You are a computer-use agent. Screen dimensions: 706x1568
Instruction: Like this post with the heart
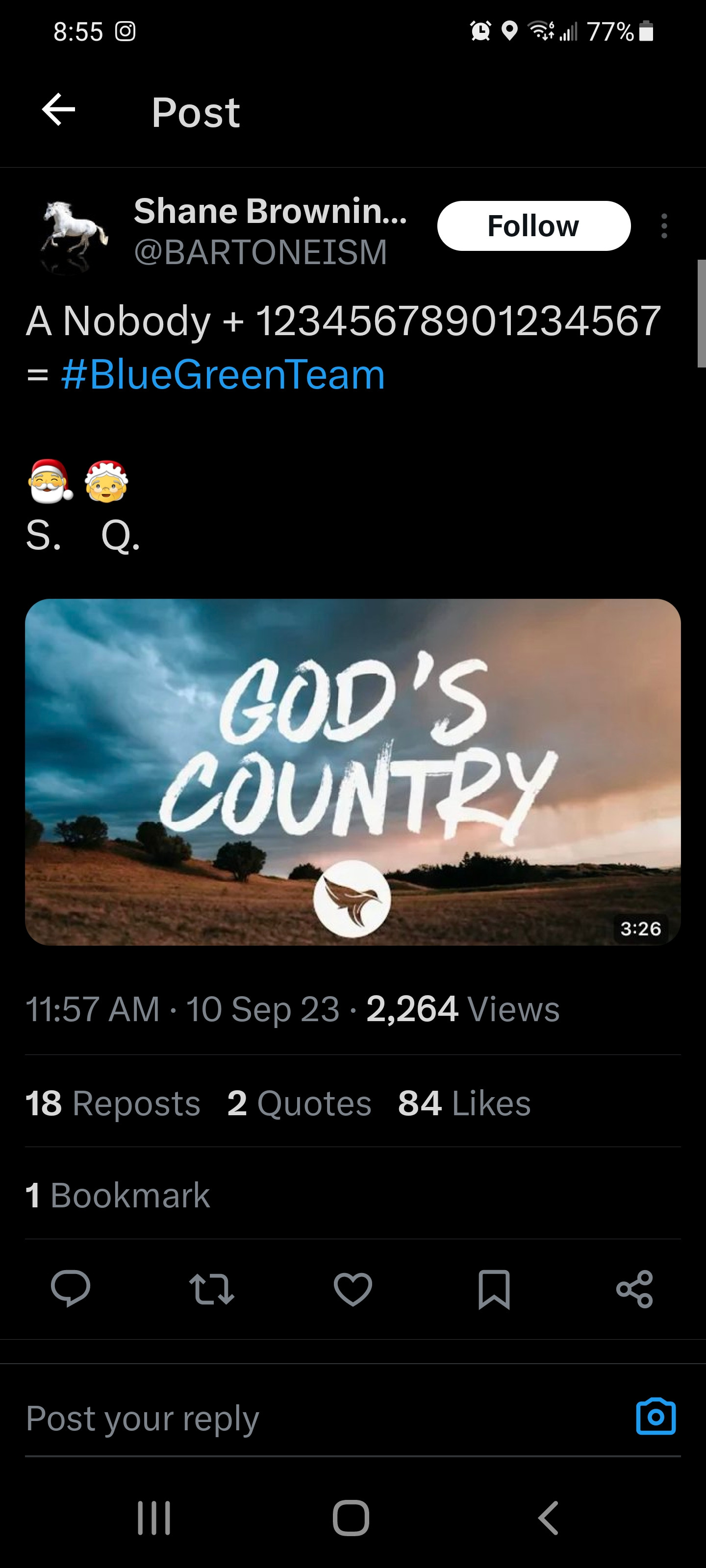click(353, 1289)
